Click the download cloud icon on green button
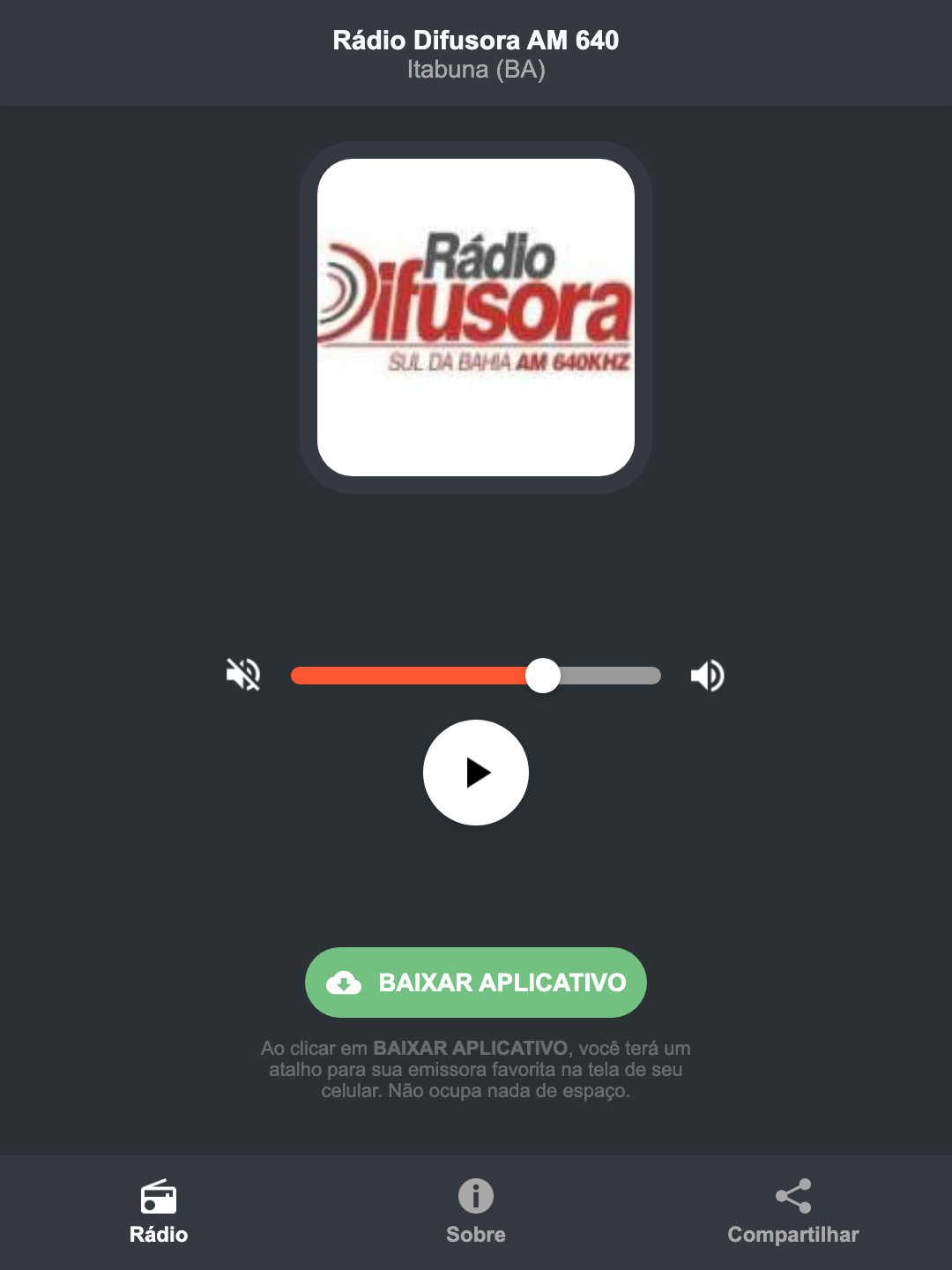 point(346,982)
